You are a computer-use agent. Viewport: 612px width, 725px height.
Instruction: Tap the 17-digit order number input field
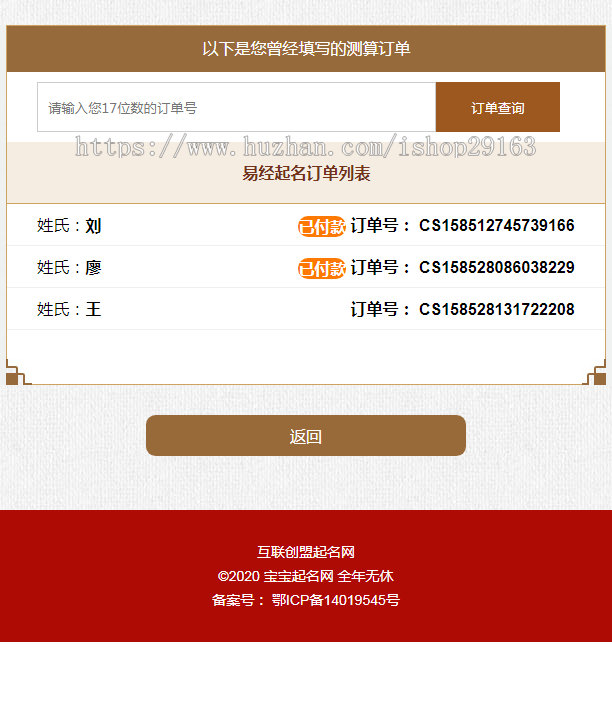click(x=236, y=107)
